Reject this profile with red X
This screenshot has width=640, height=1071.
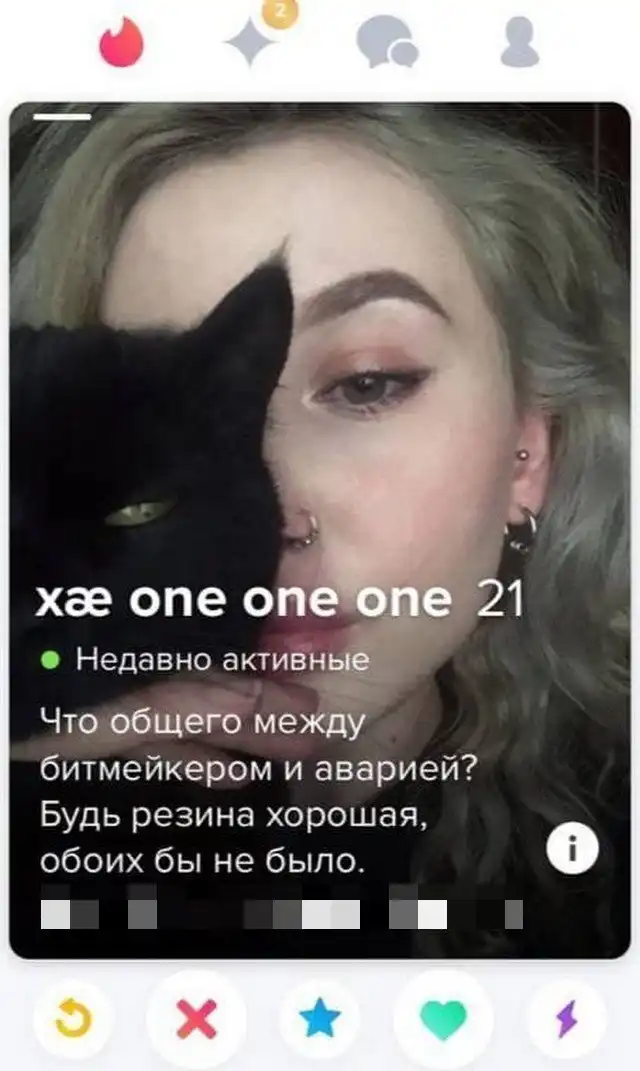(x=196, y=1019)
